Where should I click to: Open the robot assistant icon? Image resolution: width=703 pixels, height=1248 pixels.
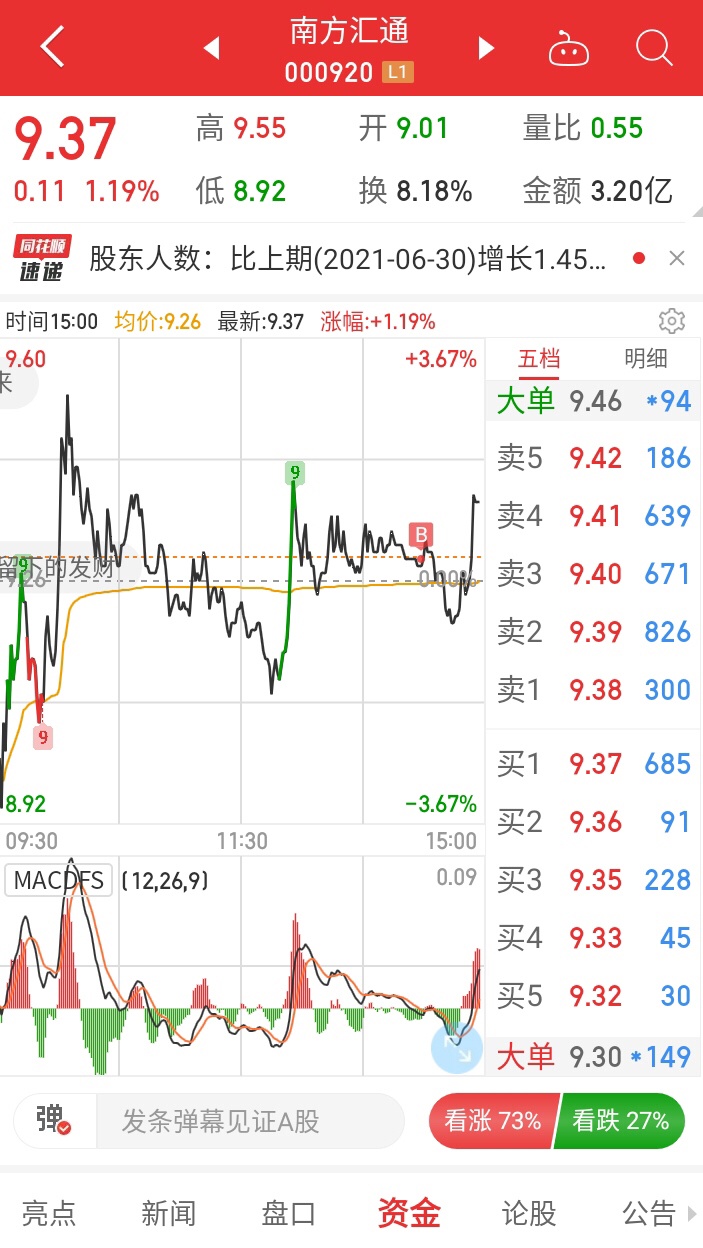[x=572, y=47]
